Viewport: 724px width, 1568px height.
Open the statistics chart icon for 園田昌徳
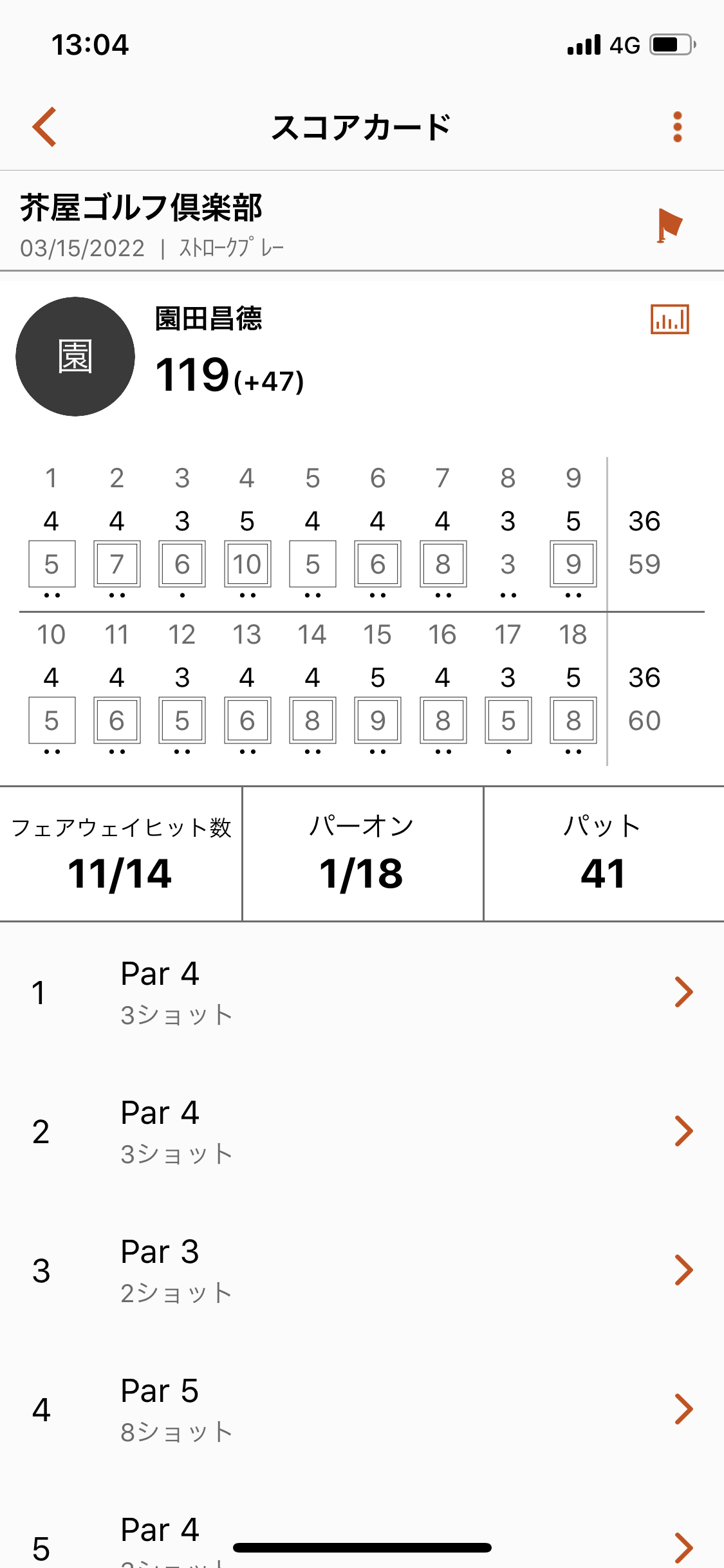click(x=669, y=319)
